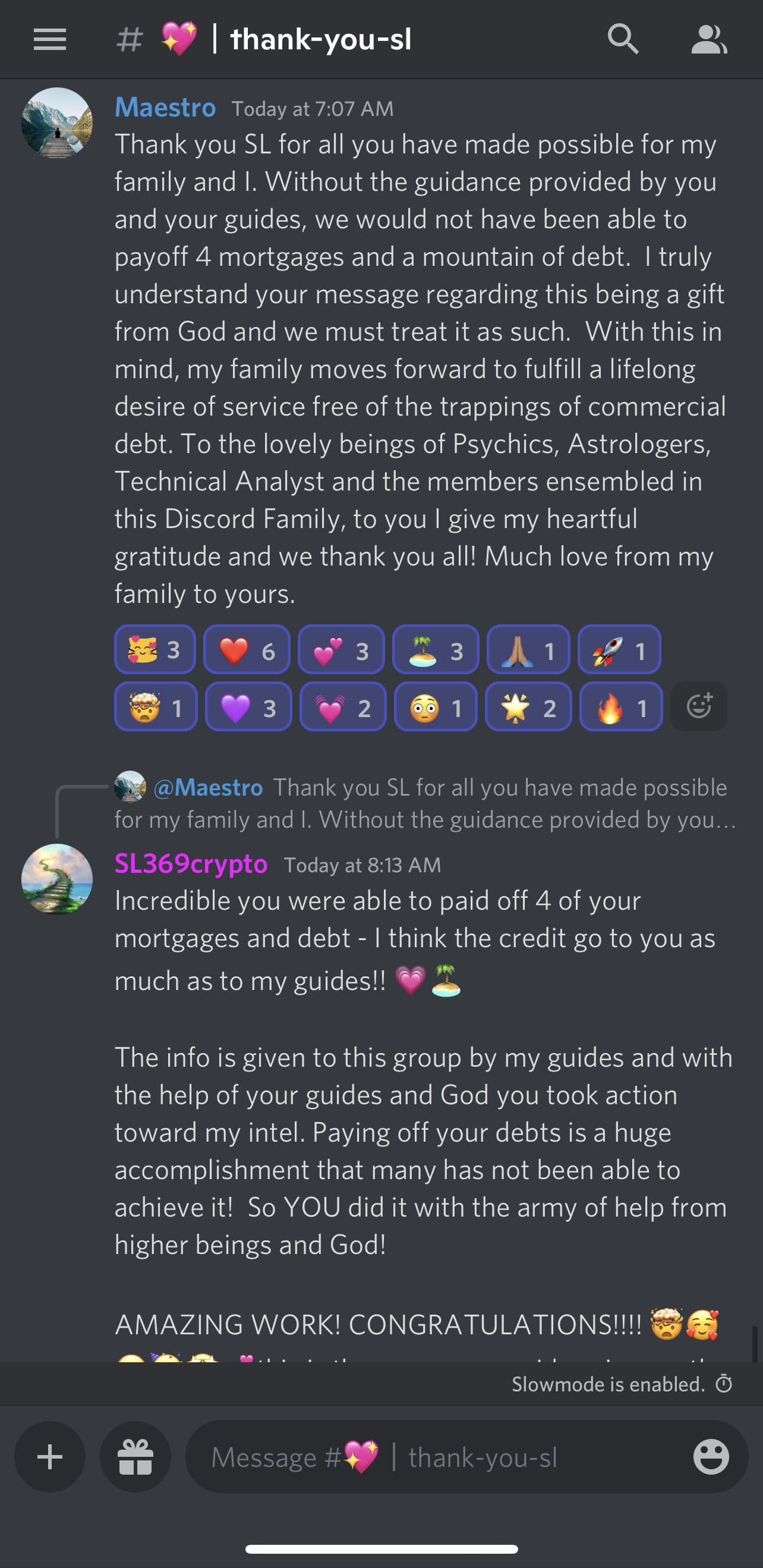Open the gift Nitro button
Screen dimensions: 763x1568
tap(135, 1457)
